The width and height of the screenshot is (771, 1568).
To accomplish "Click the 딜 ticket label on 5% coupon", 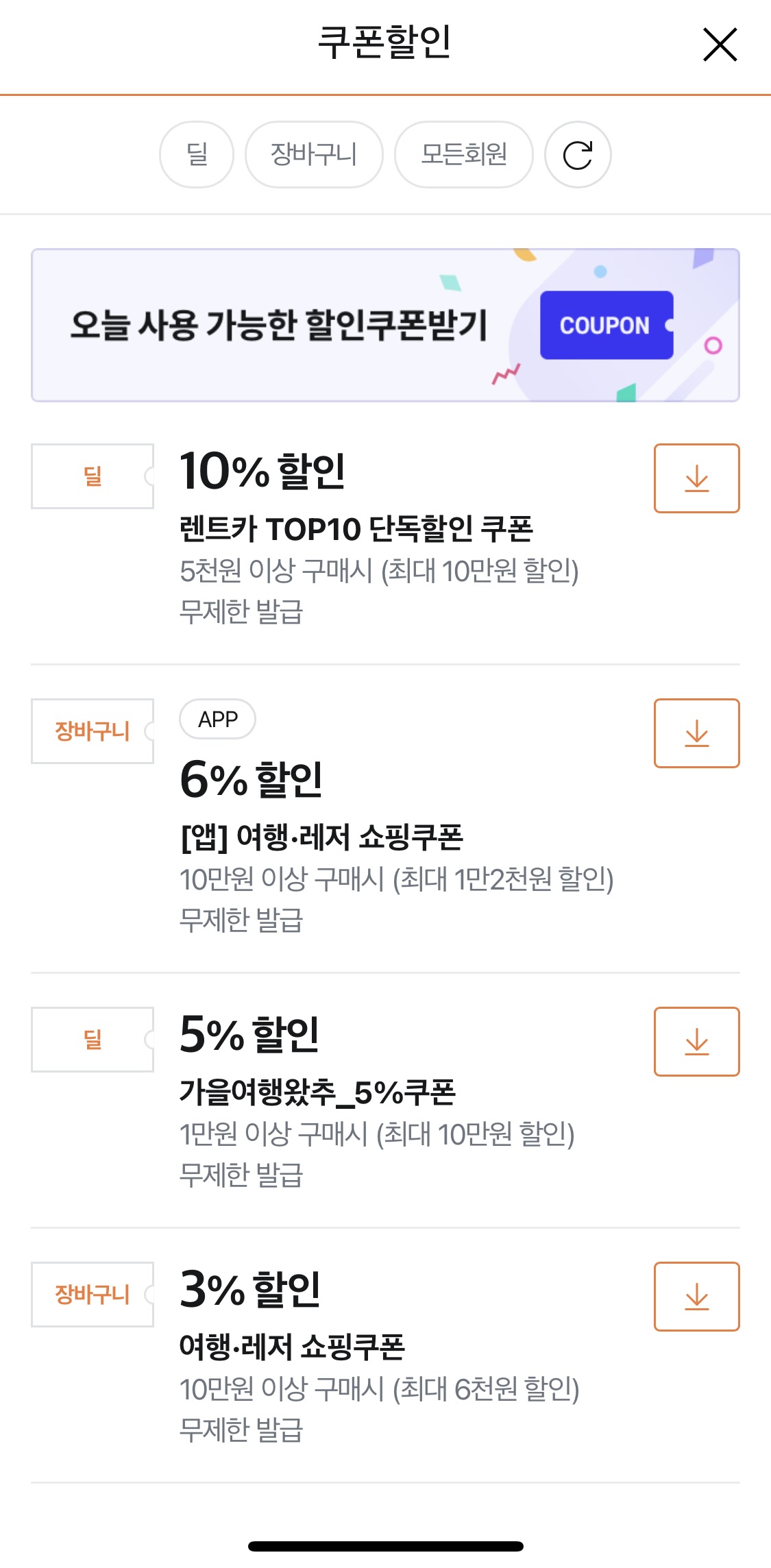I will [91, 1040].
